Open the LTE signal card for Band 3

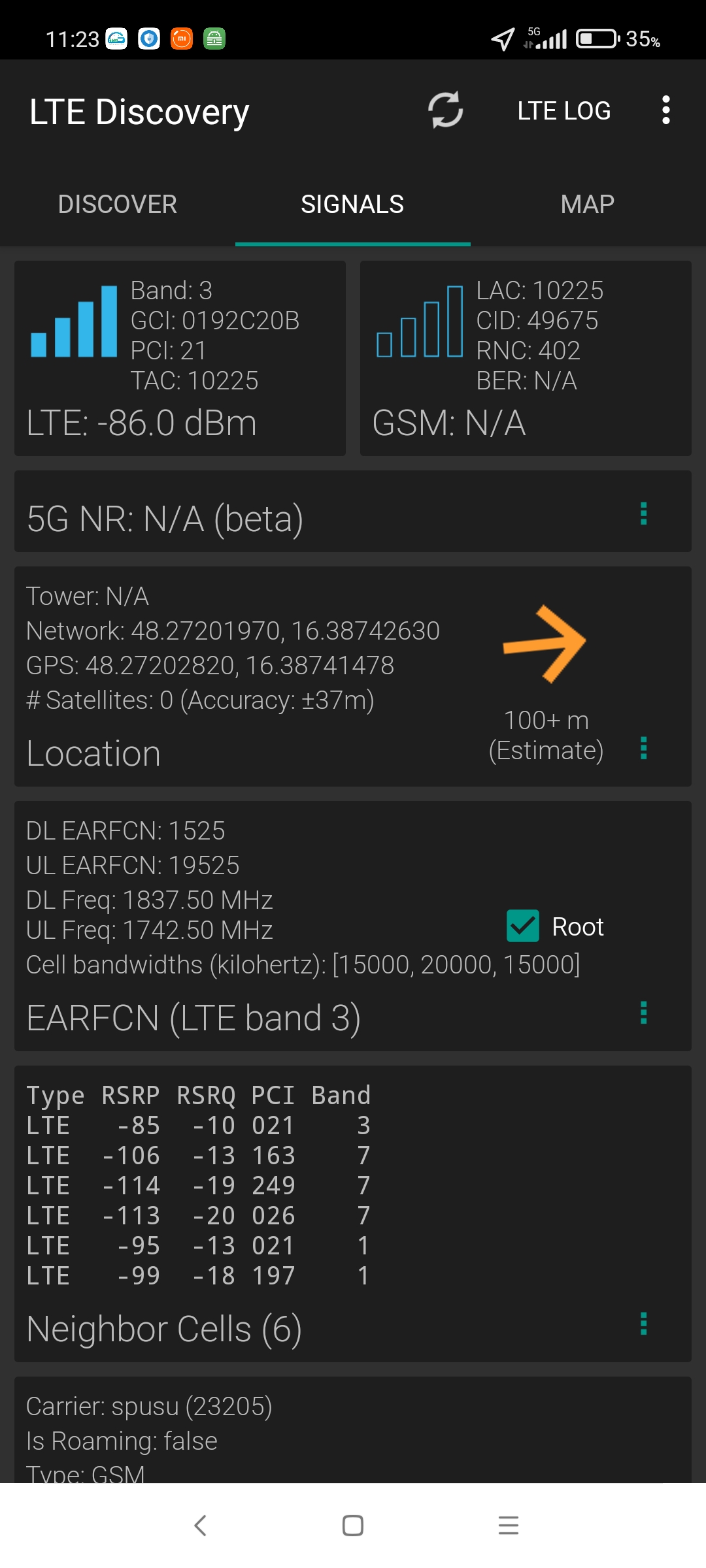[x=180, y=358]
